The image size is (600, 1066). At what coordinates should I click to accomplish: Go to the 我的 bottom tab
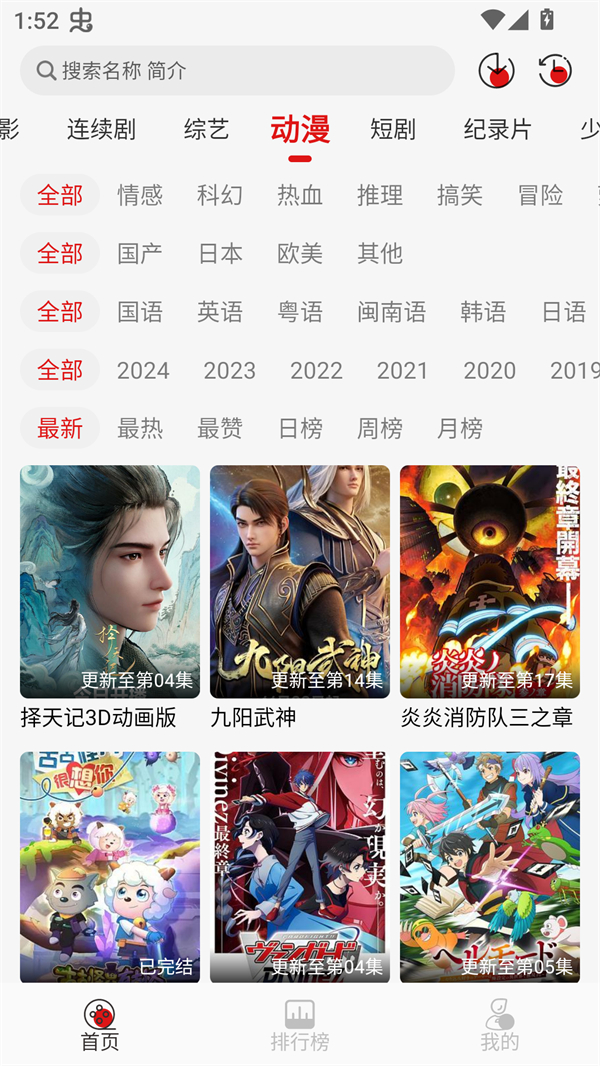click(x=500, y=1026)
